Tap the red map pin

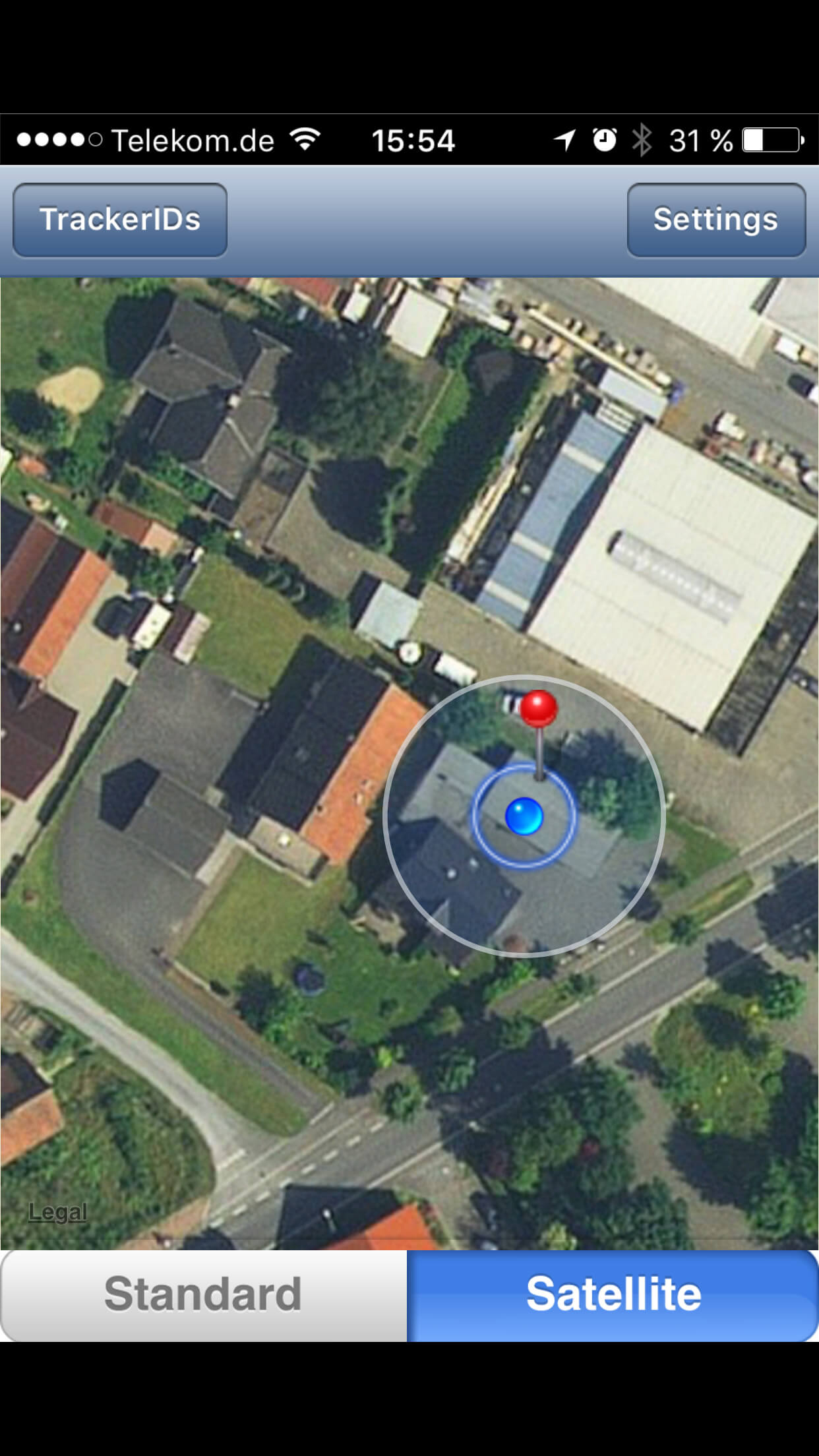[539, 710]
